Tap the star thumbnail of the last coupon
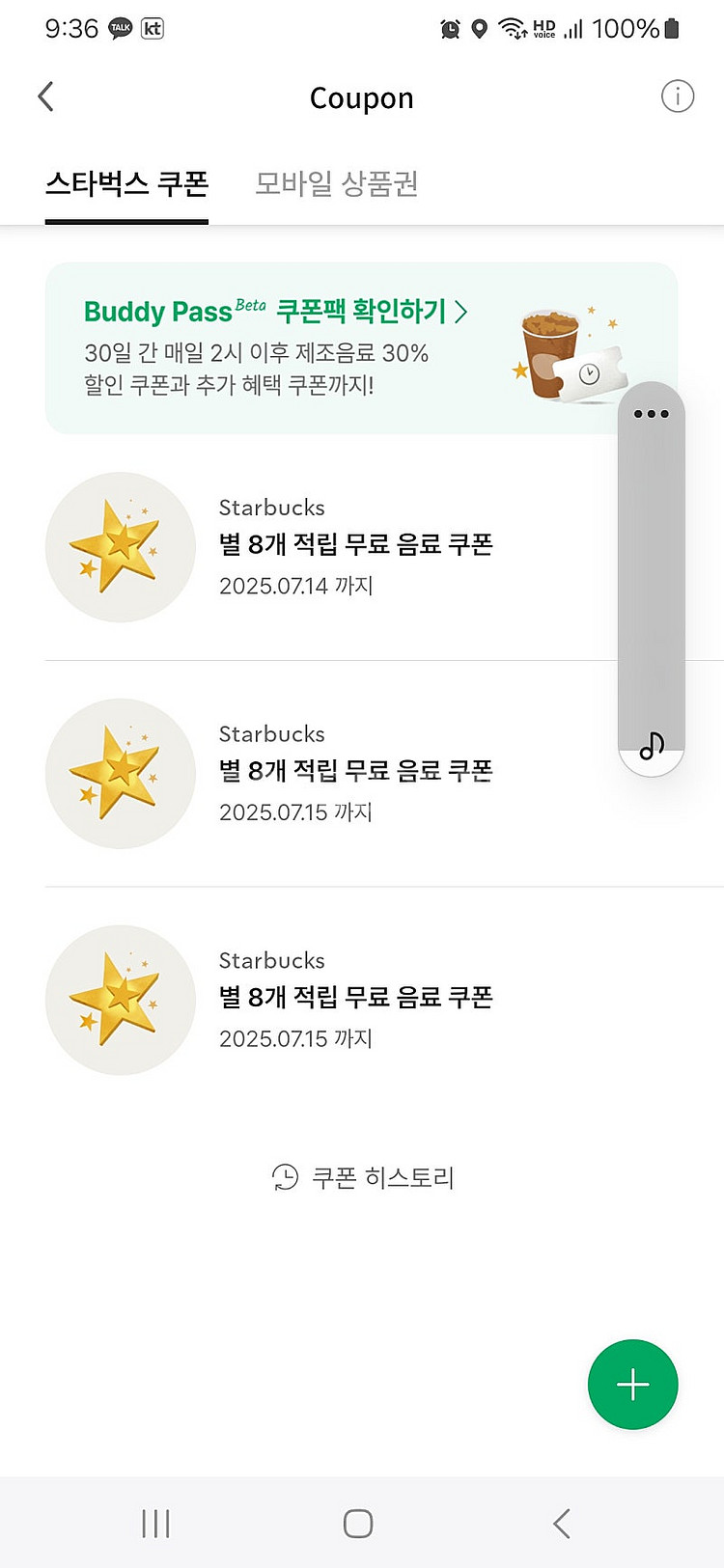This screenshot has height=1568, width=724. pyautogui.click(x=120, y=1001)
